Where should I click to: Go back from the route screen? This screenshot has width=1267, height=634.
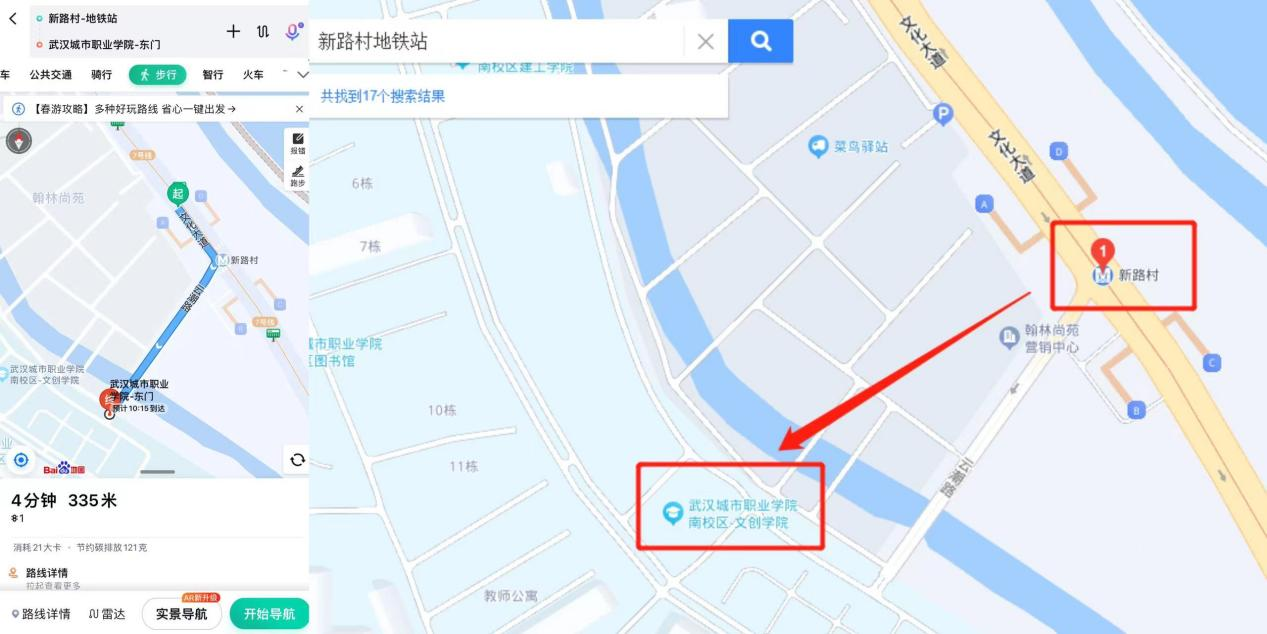[x=13, y=18]
